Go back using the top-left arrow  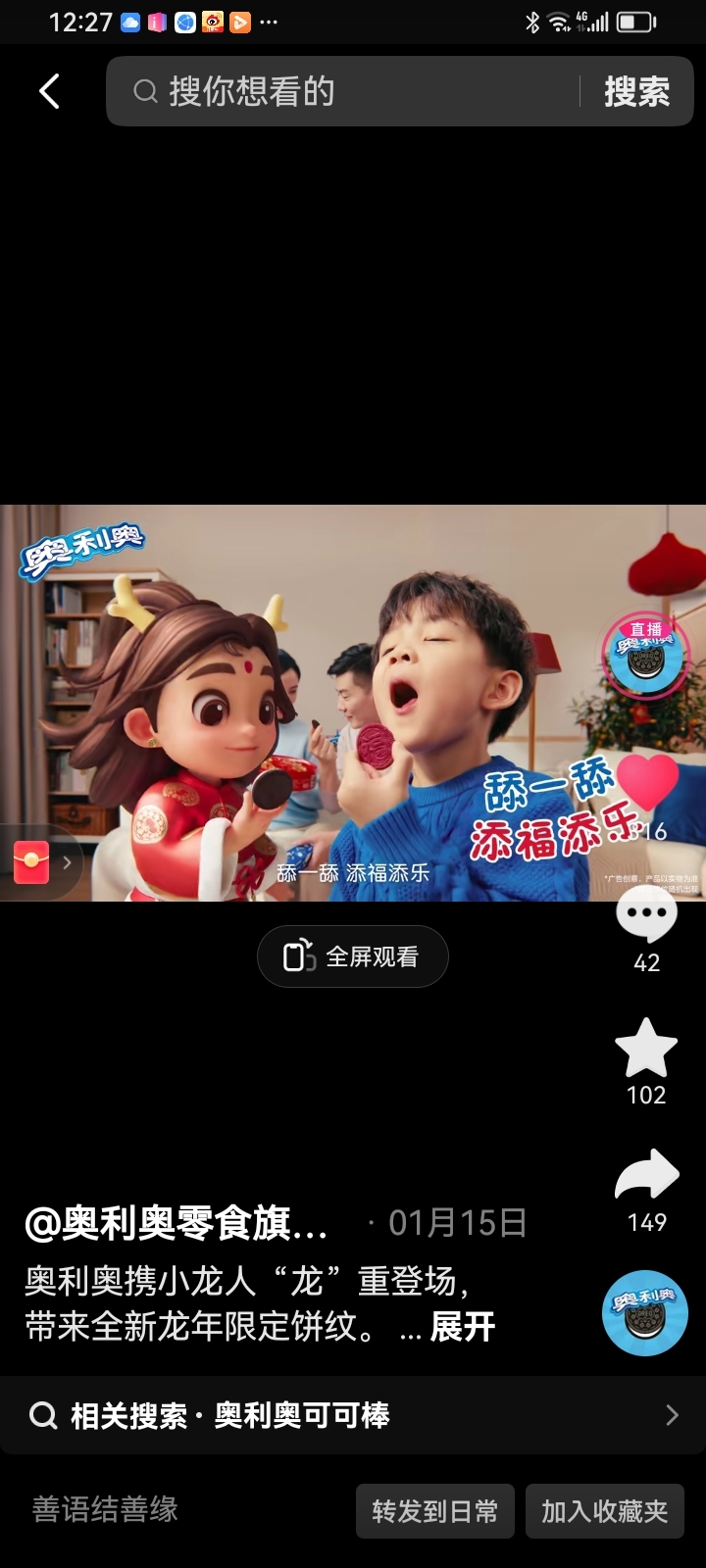coord(49,91)
